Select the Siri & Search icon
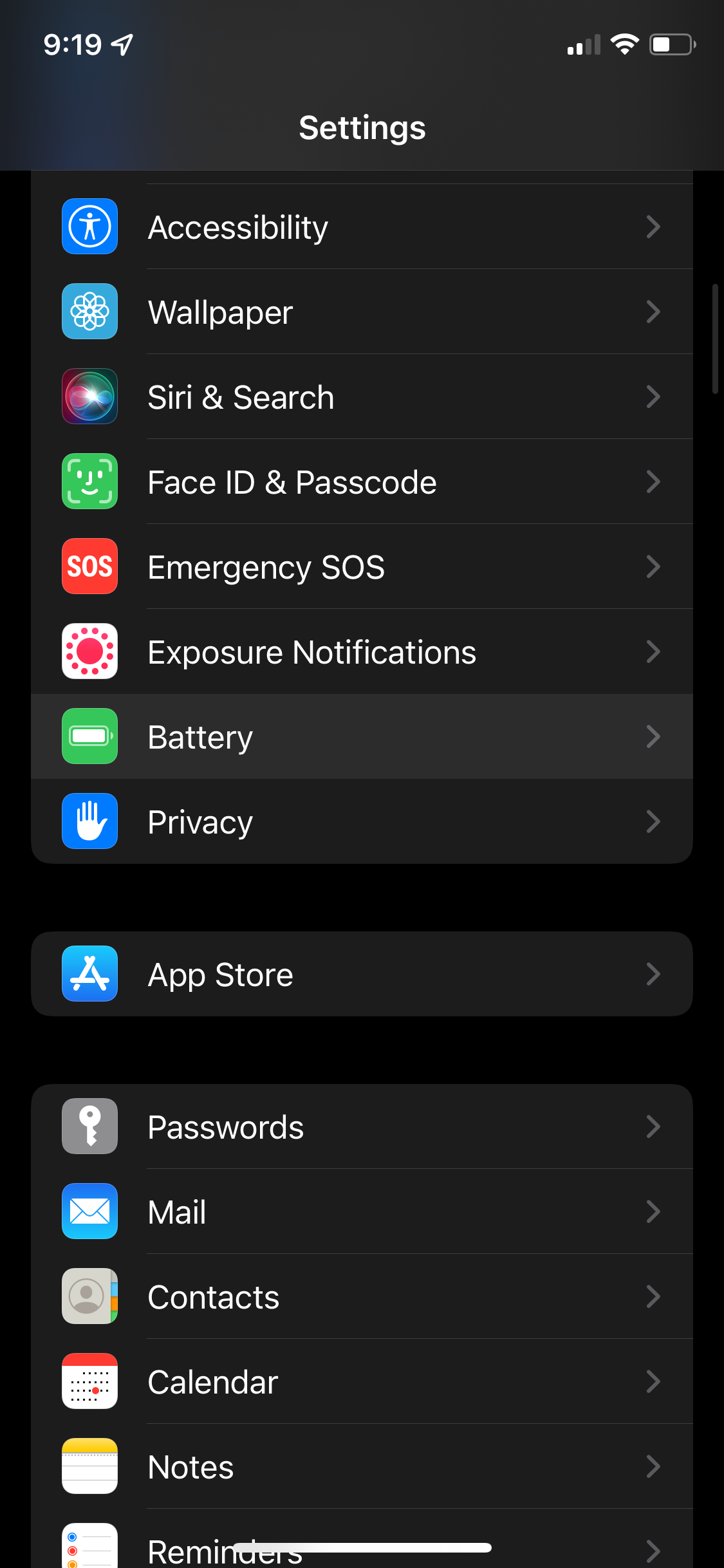This screenshot has width=724, height=1568. (89, 397)
